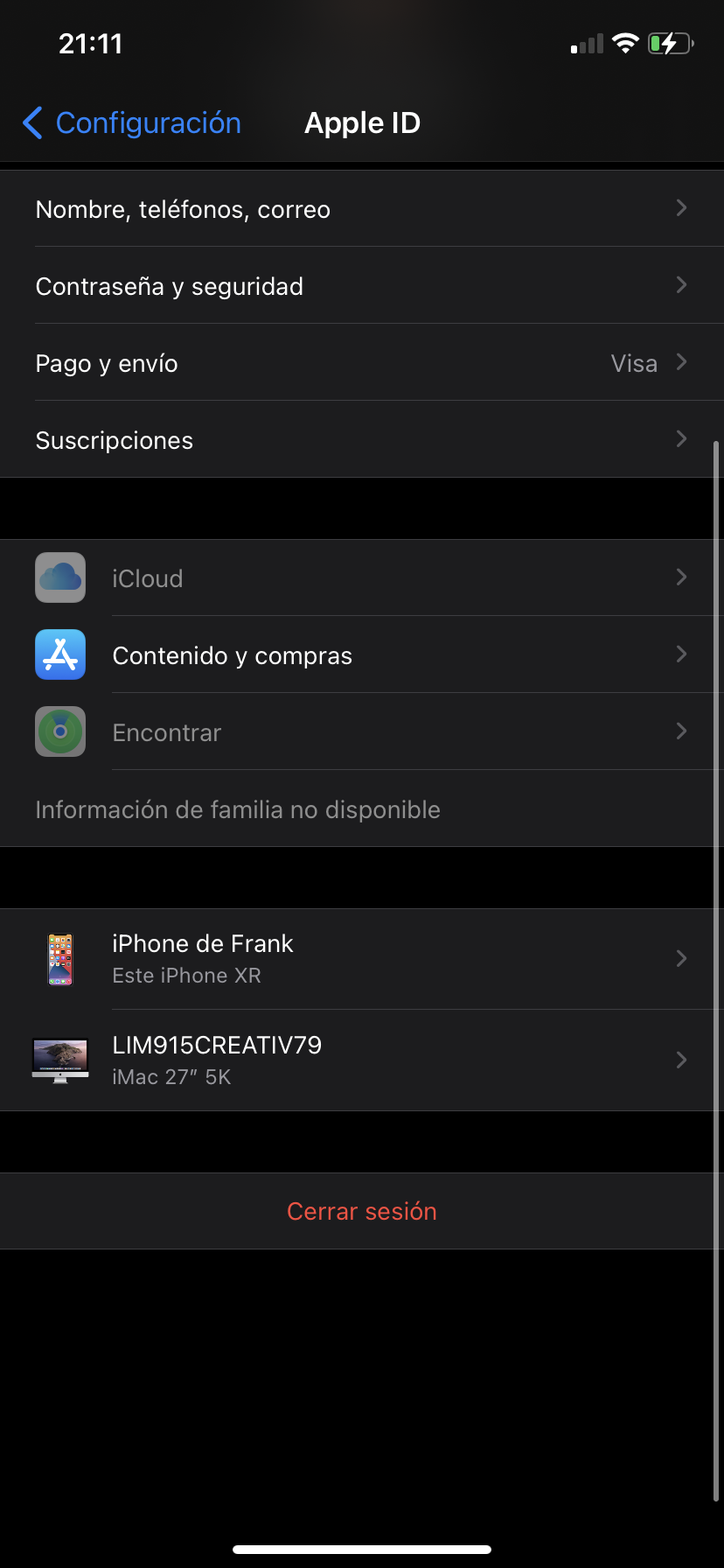724x1568 pixels.
Task: Tap Cerrar sesión to sign out
Action: tap(361, 1211)
